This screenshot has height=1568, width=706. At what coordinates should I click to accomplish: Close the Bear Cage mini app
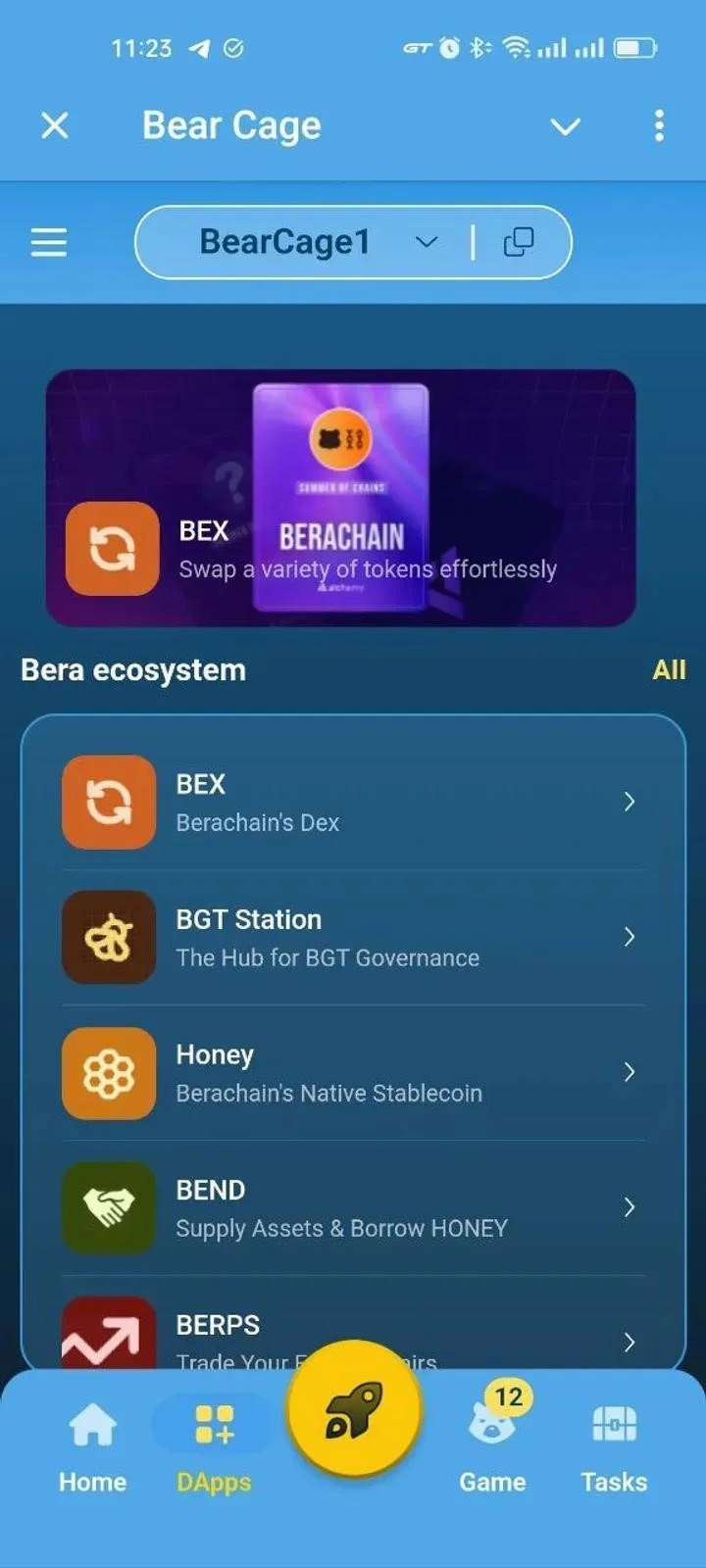coord(55,125)
